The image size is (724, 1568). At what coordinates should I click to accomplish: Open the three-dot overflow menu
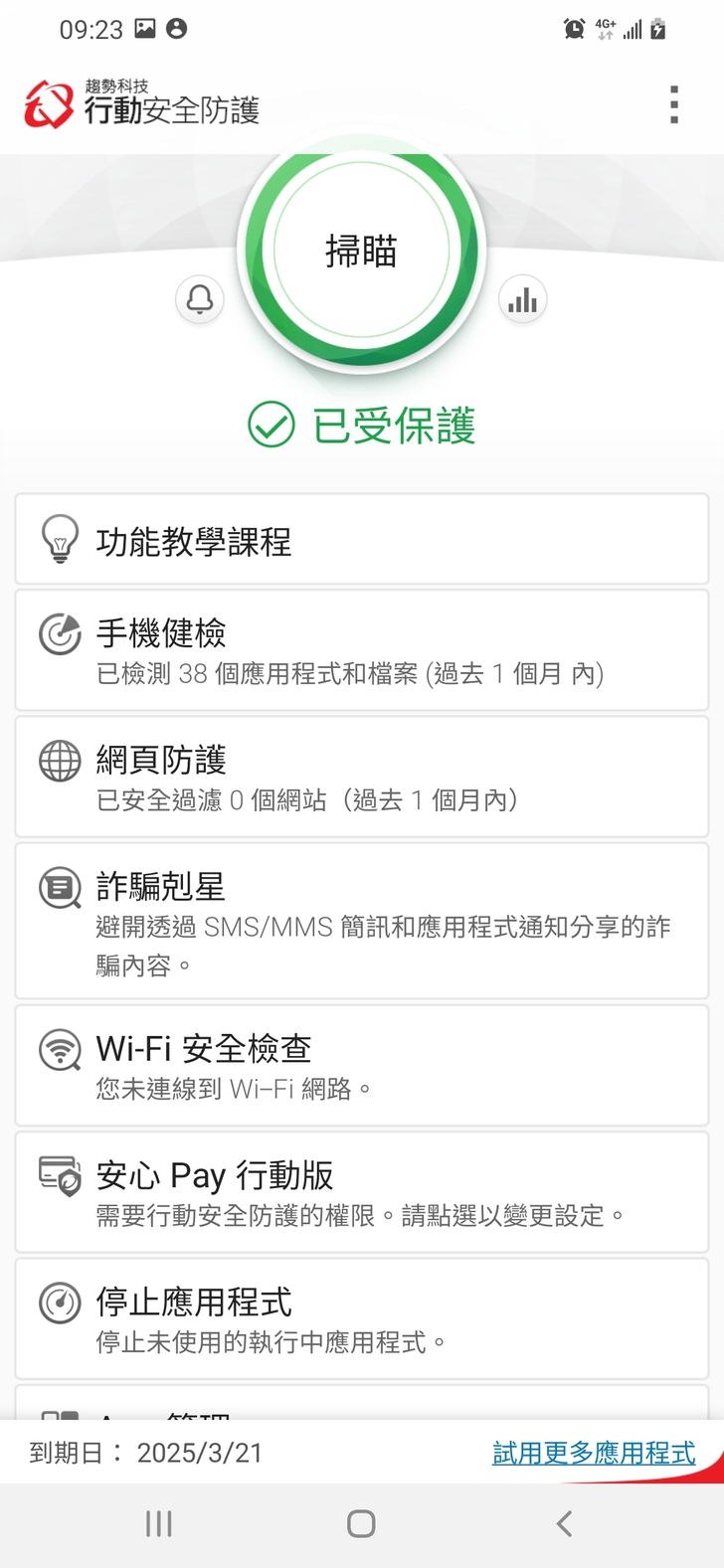[x=674, y=104]
